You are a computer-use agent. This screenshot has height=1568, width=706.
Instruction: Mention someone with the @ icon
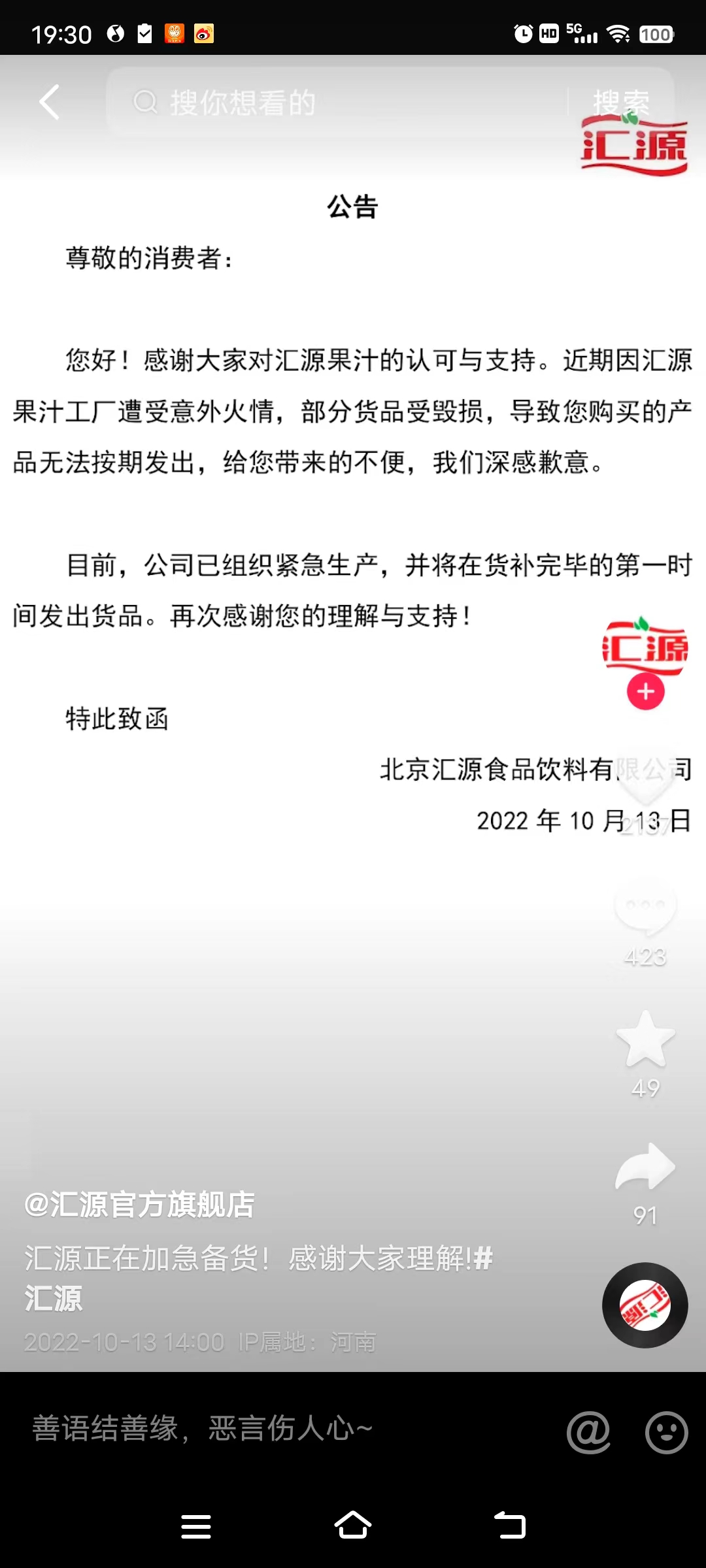click(x=588, y=1431)
